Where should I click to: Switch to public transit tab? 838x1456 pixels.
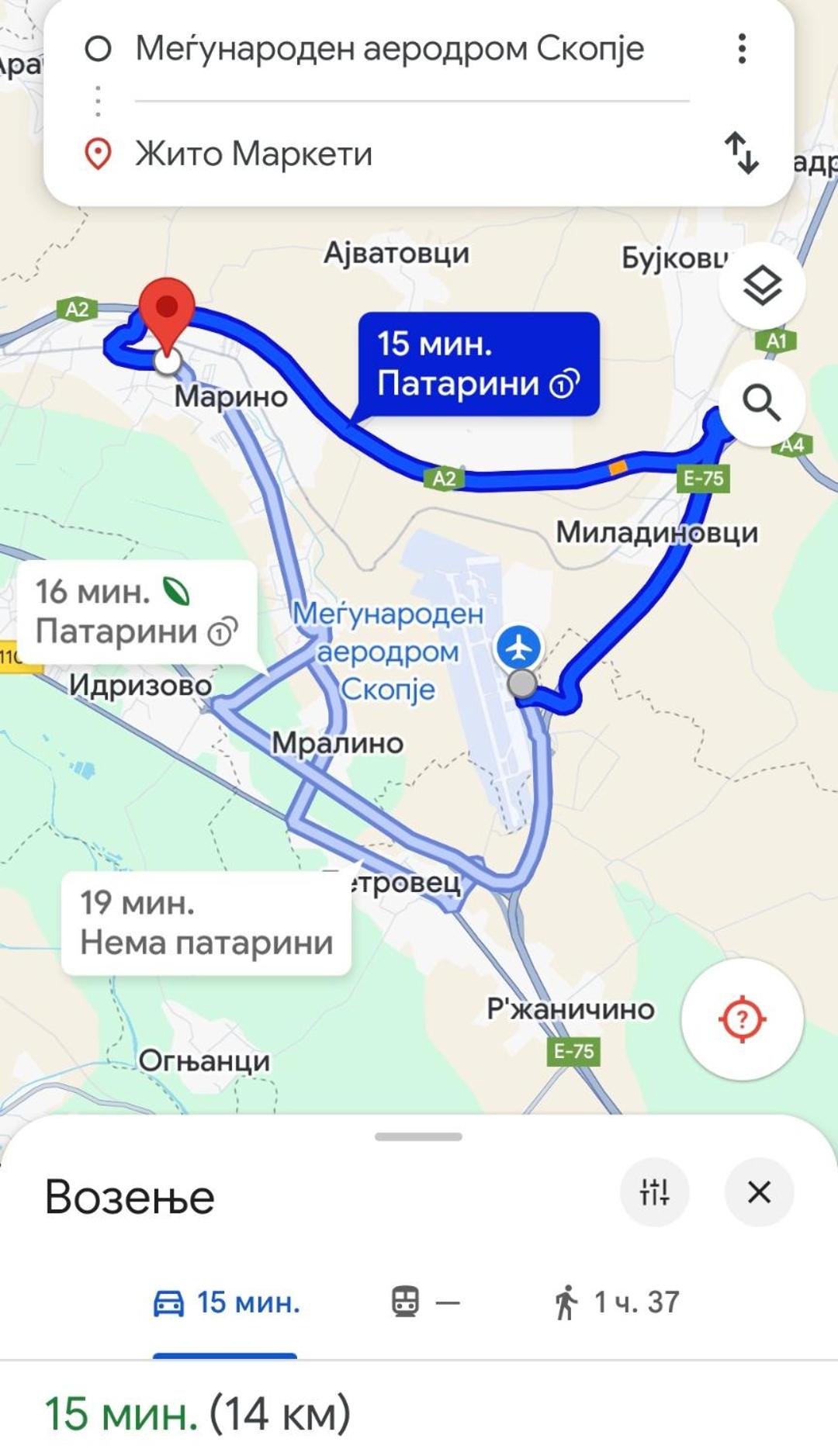click(x=425, y=1302)
